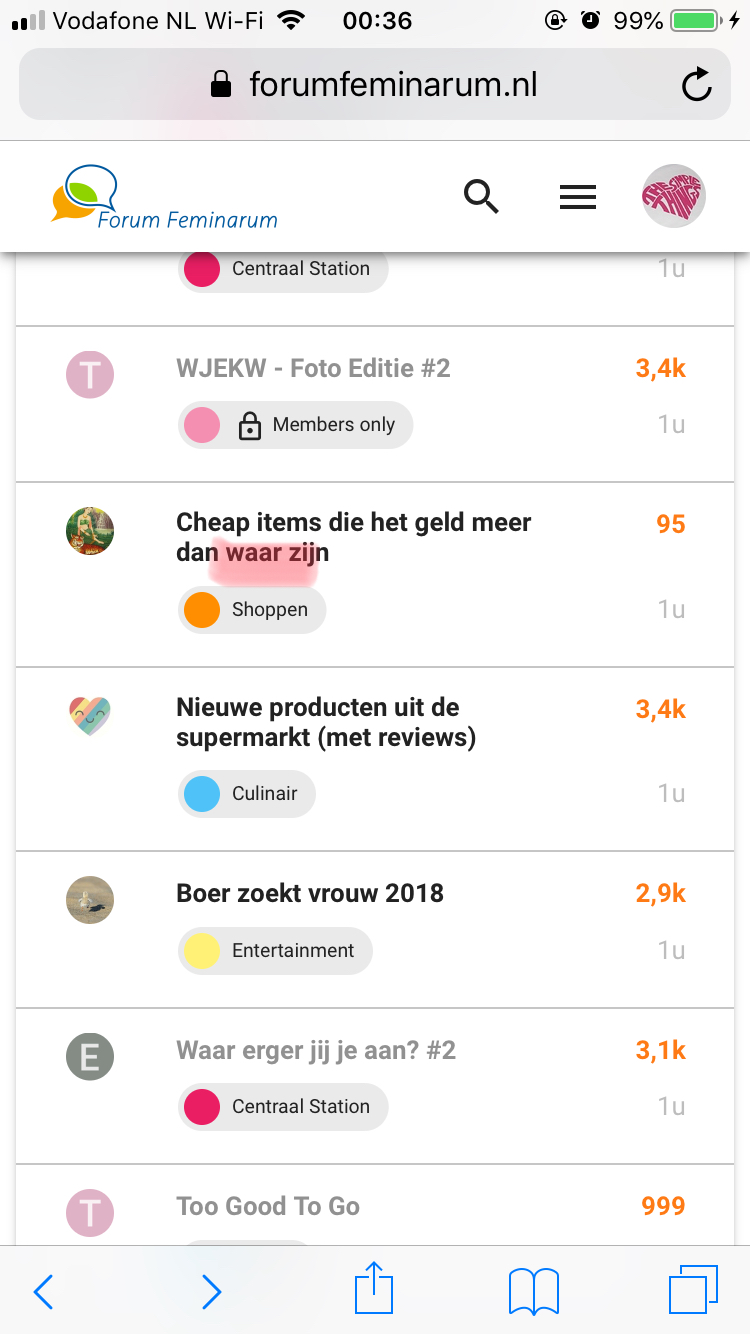This screenshot has height=1334, width=750.
Task: Select the Shoppen category chip
Action: pos(252,609)
